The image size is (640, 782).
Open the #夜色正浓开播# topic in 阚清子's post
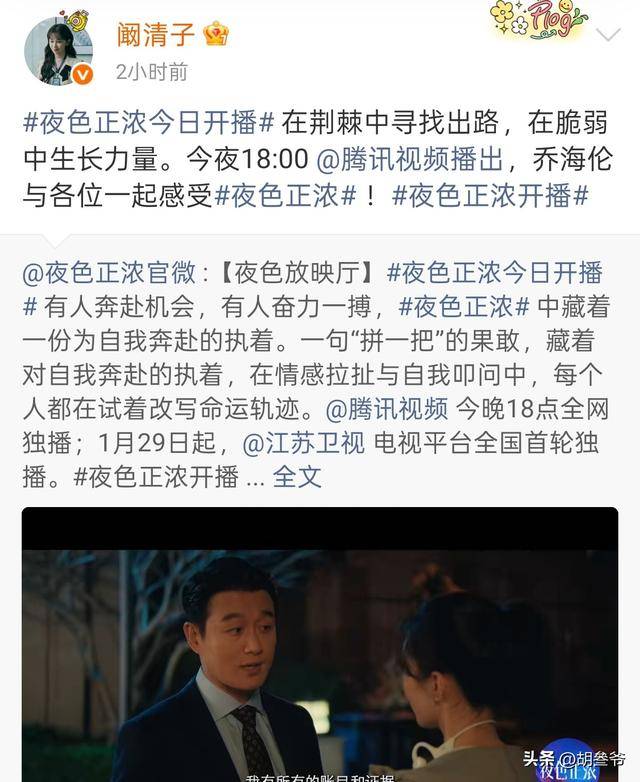[x=489, y=194]
